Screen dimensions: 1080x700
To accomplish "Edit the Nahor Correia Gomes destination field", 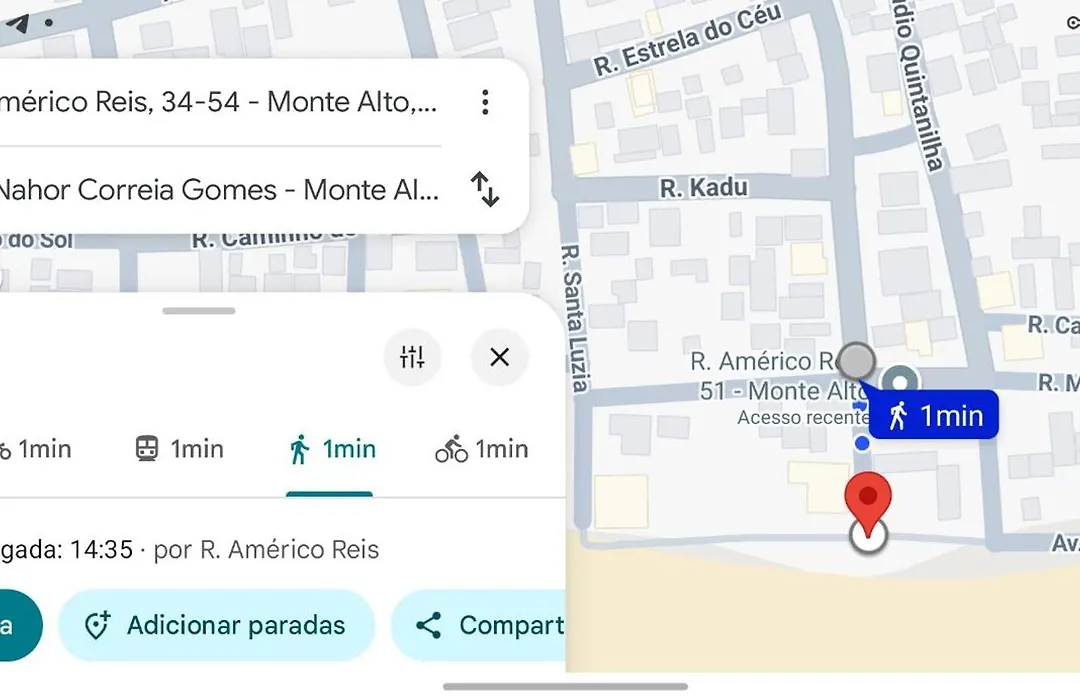I will tap(220, 189).
